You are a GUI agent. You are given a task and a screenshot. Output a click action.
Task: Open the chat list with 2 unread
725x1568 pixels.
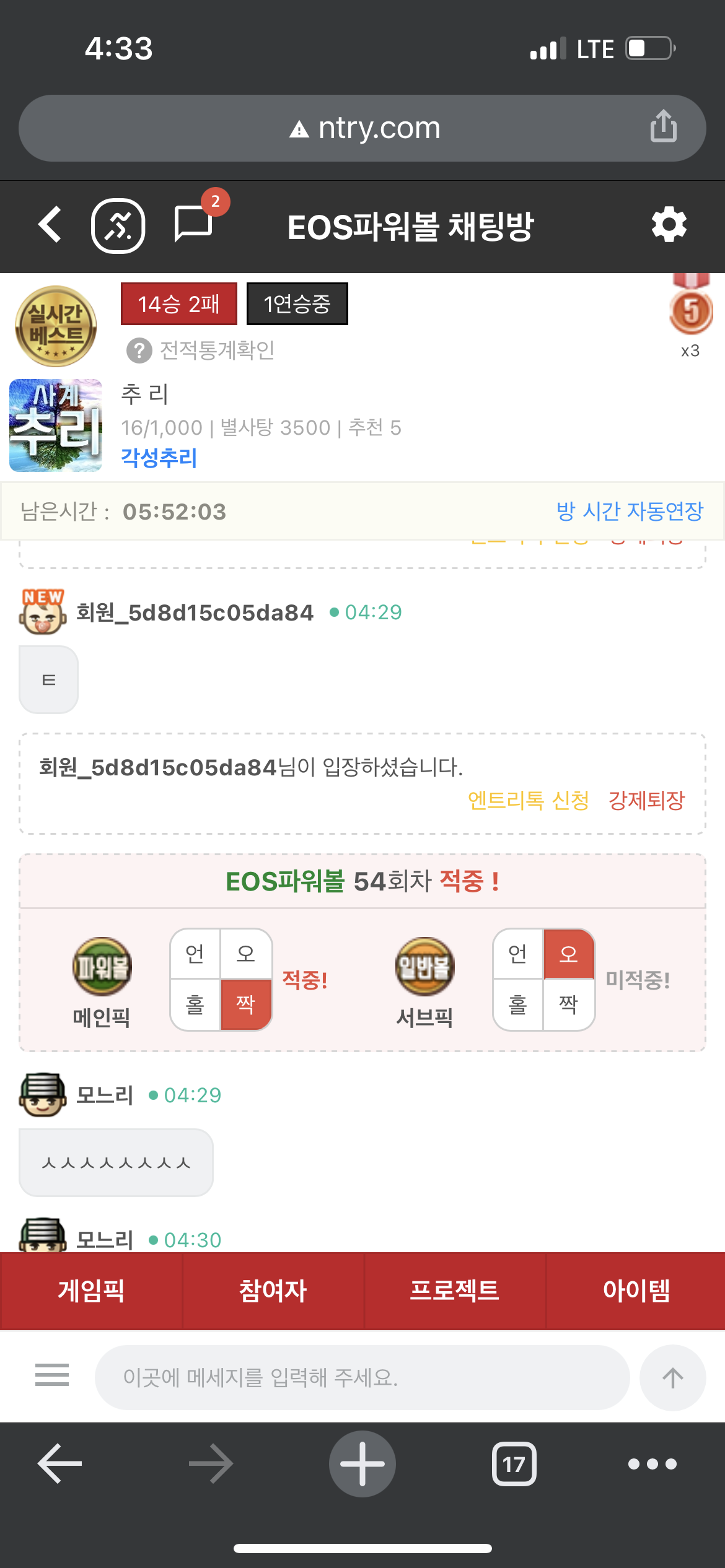pyautogui.click(x=194, y=224)
